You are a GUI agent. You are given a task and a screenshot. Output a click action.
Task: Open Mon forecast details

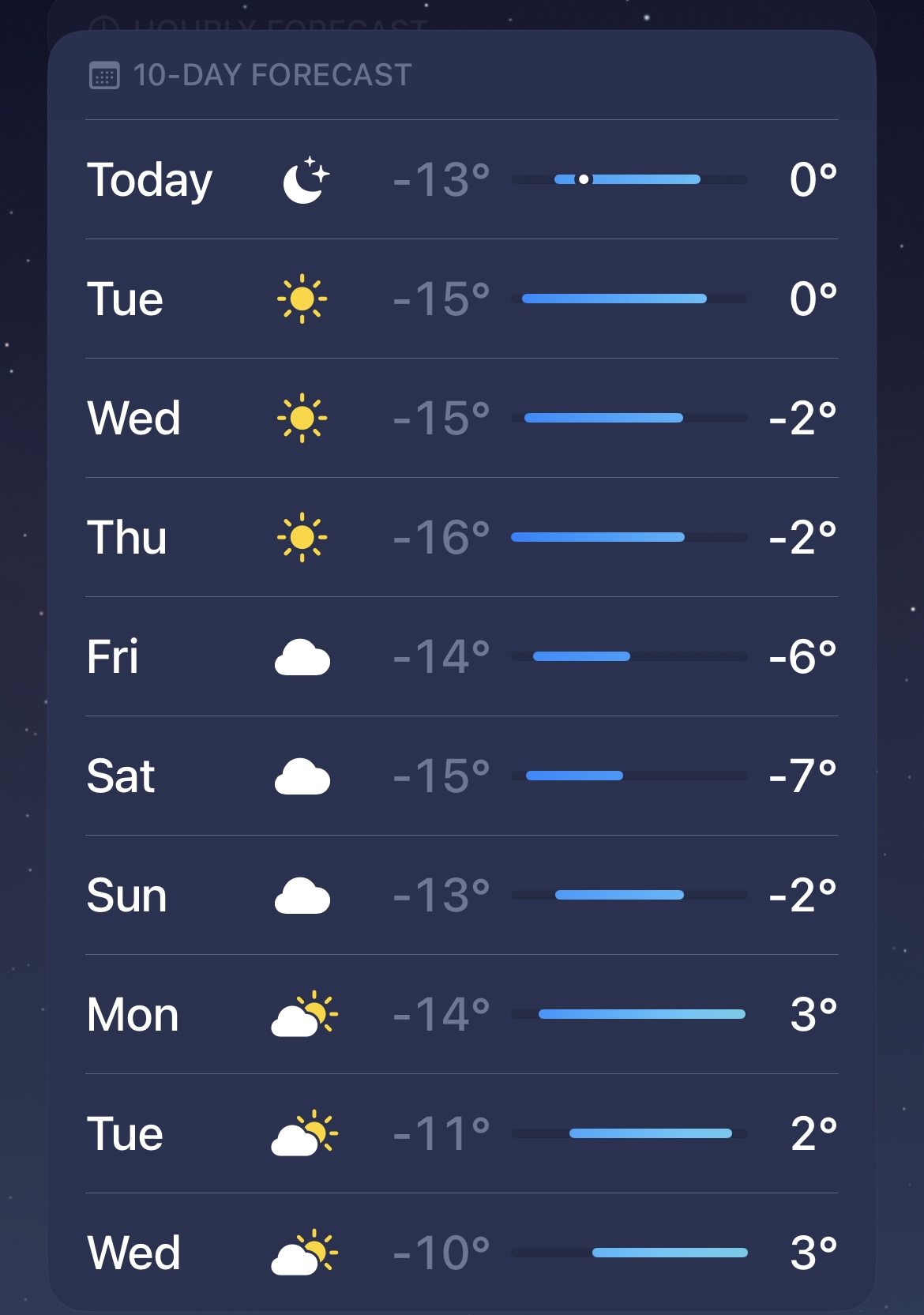(x=462, y=1015)
